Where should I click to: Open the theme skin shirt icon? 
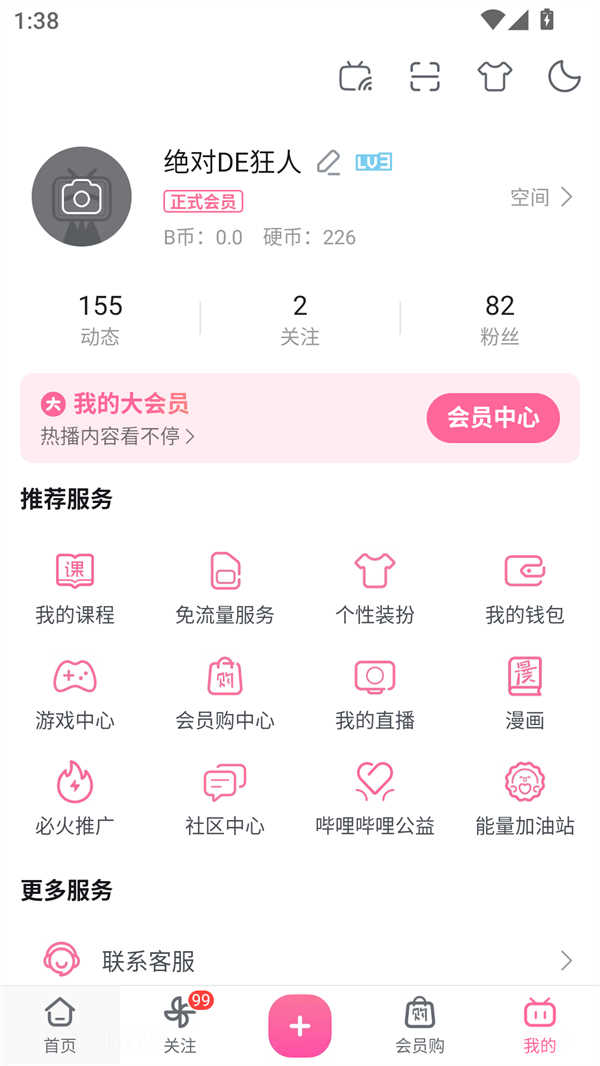click(x=494, y=77)
